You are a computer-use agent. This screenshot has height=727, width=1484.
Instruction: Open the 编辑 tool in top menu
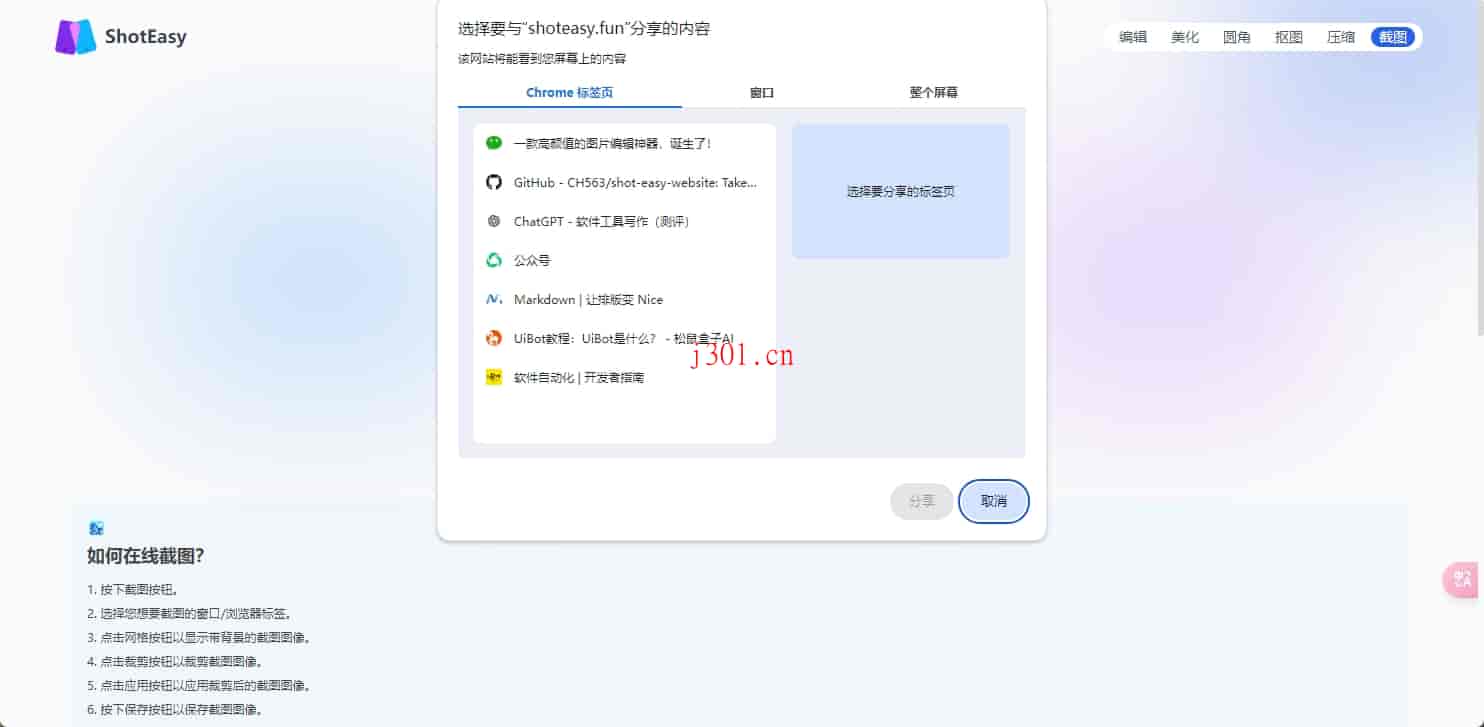[x=1133, y=37]
